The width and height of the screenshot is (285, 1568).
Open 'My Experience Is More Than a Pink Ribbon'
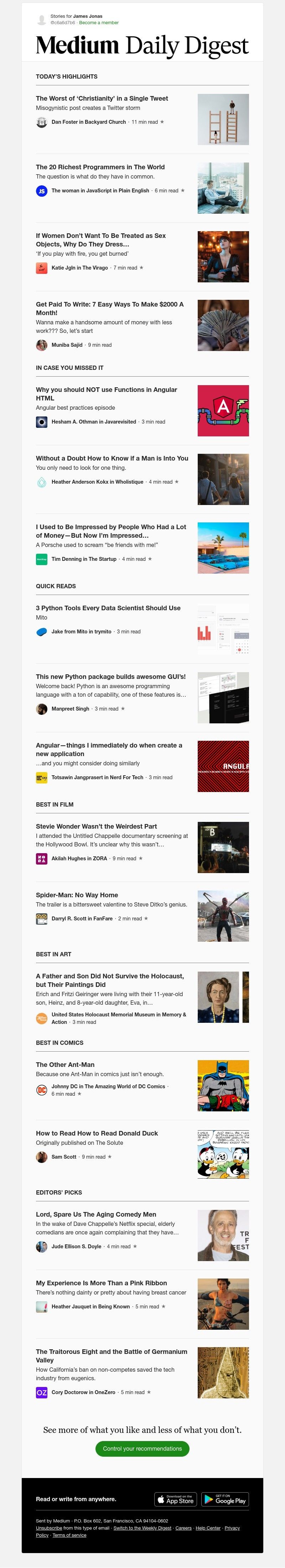point(101,1282)
